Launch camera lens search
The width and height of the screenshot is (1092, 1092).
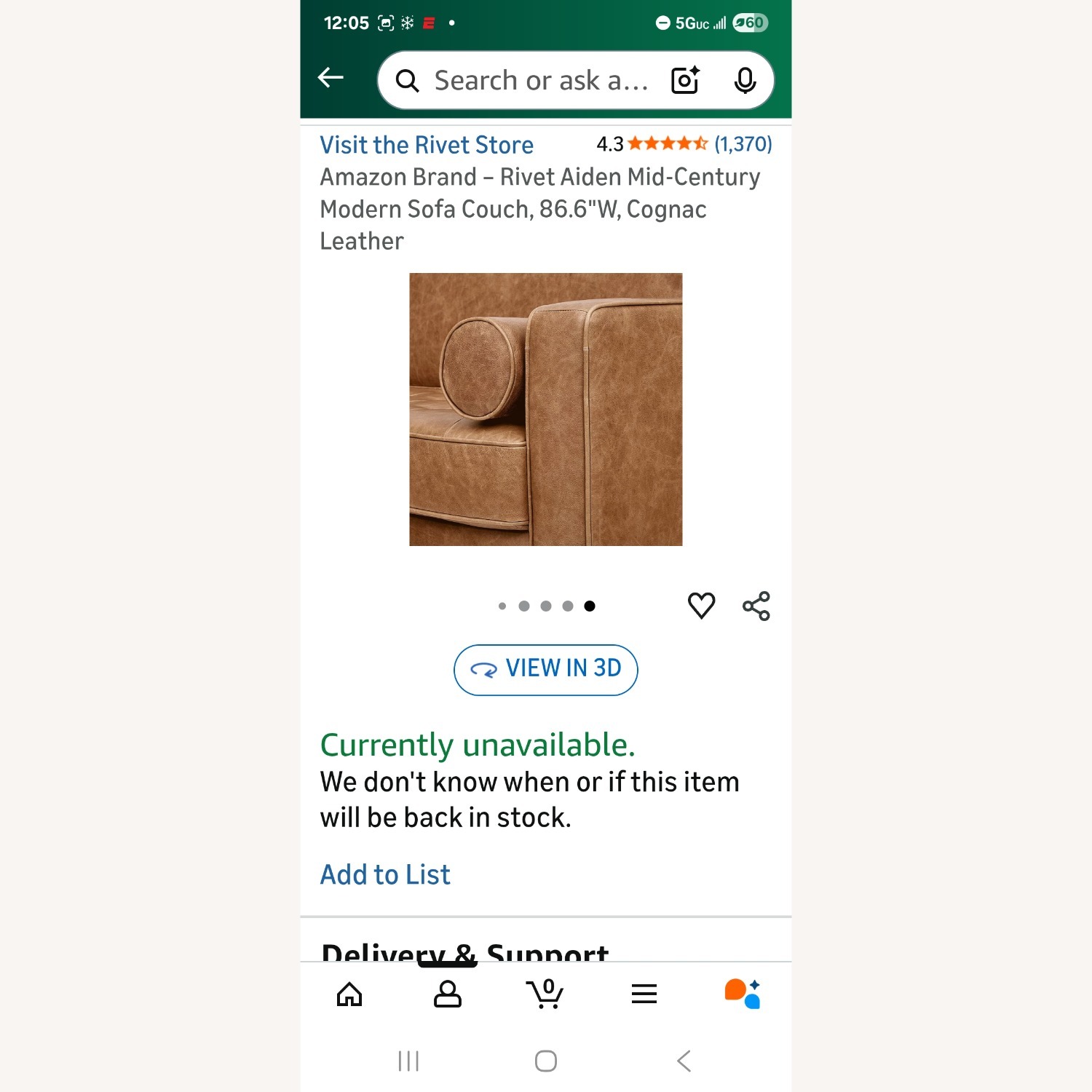coord(685,81)
